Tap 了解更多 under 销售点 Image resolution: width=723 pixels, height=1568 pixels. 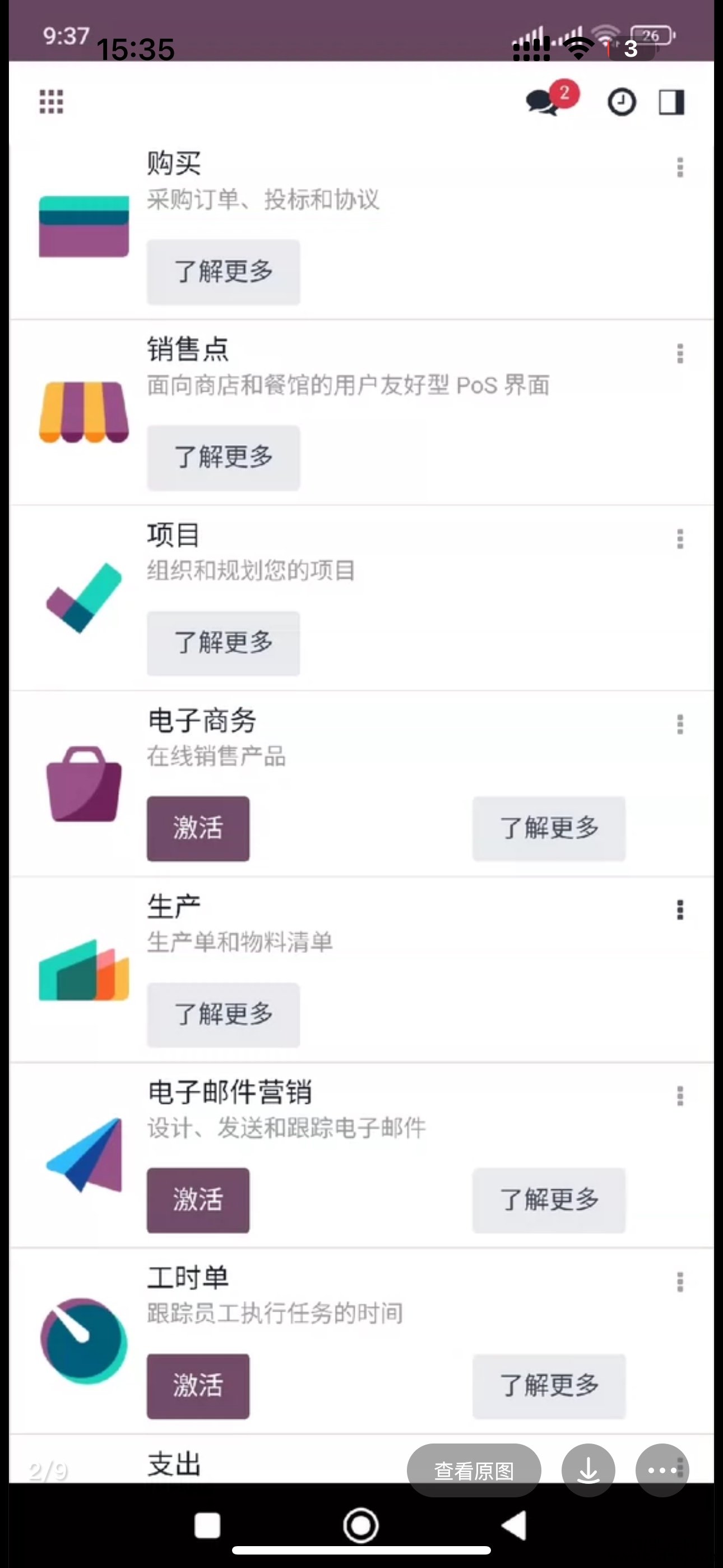pyautogui.click(x=224, y=457)
